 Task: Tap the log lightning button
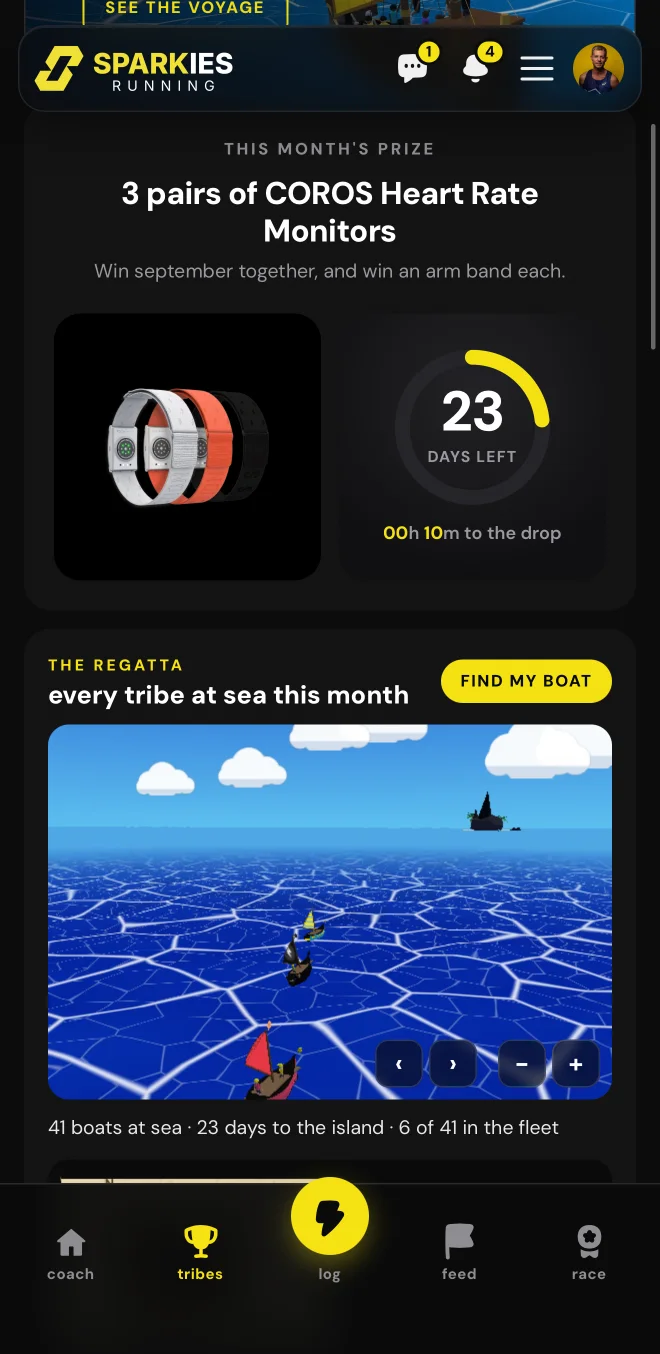[x=330, y=1216]
